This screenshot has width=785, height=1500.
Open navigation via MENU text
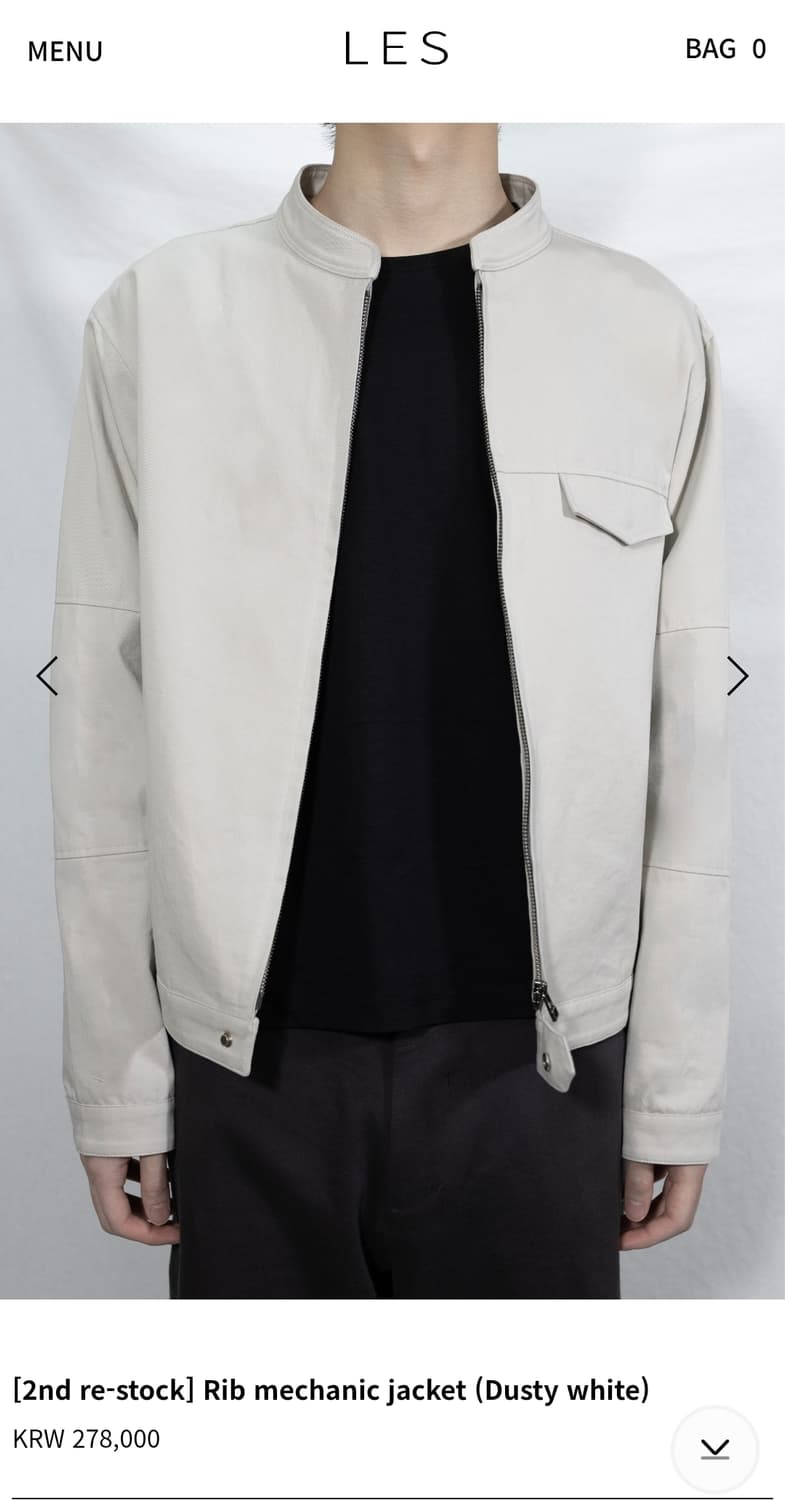tap(65, 50)
